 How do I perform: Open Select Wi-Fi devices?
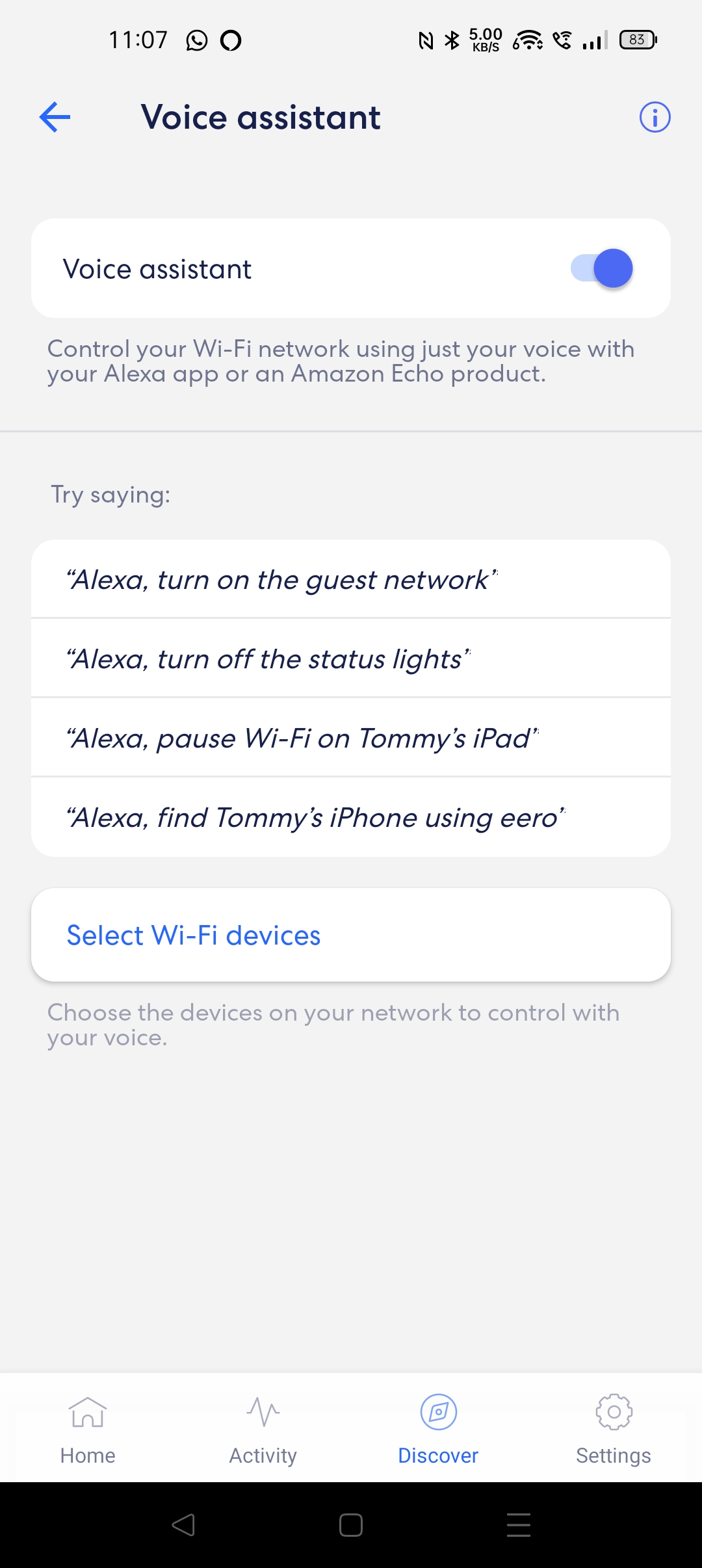click(351, 935)
